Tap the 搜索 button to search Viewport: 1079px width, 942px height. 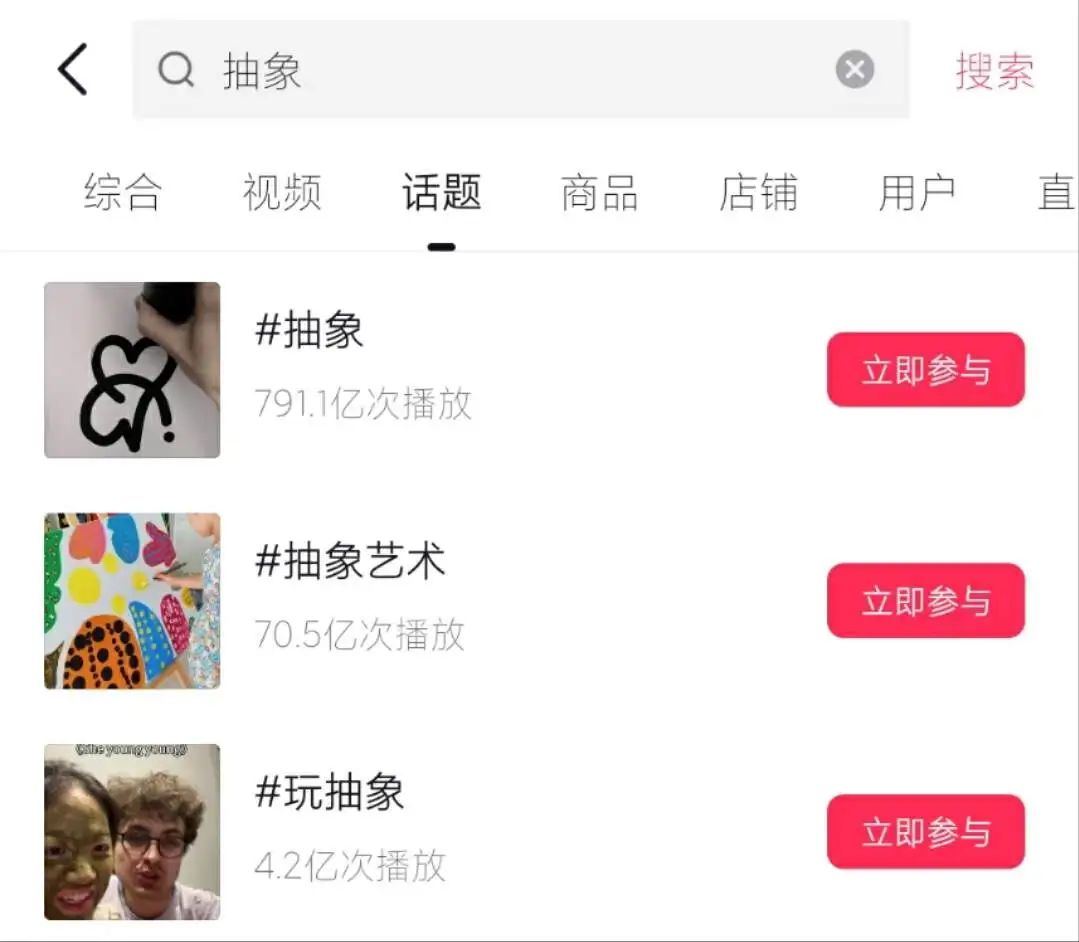(994, 71)
